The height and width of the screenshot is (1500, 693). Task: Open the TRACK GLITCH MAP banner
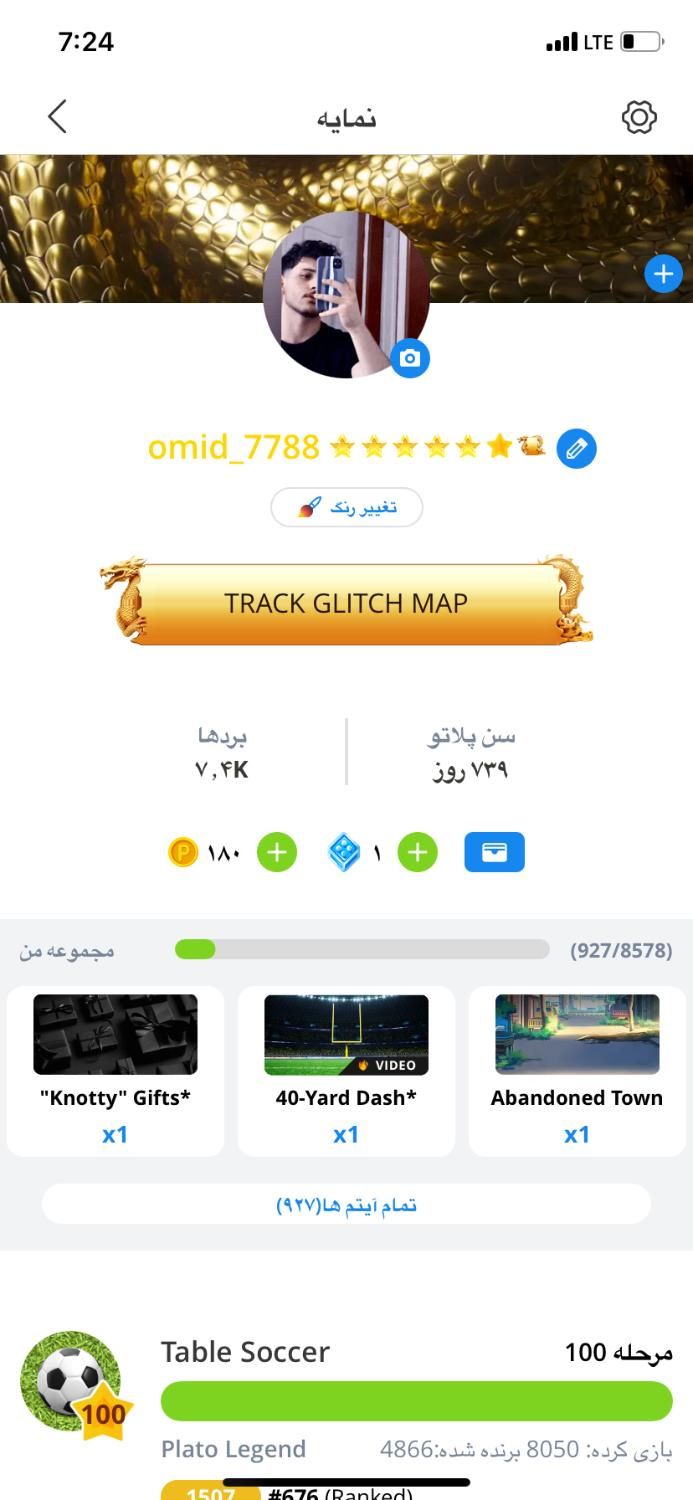pos(346,603)
